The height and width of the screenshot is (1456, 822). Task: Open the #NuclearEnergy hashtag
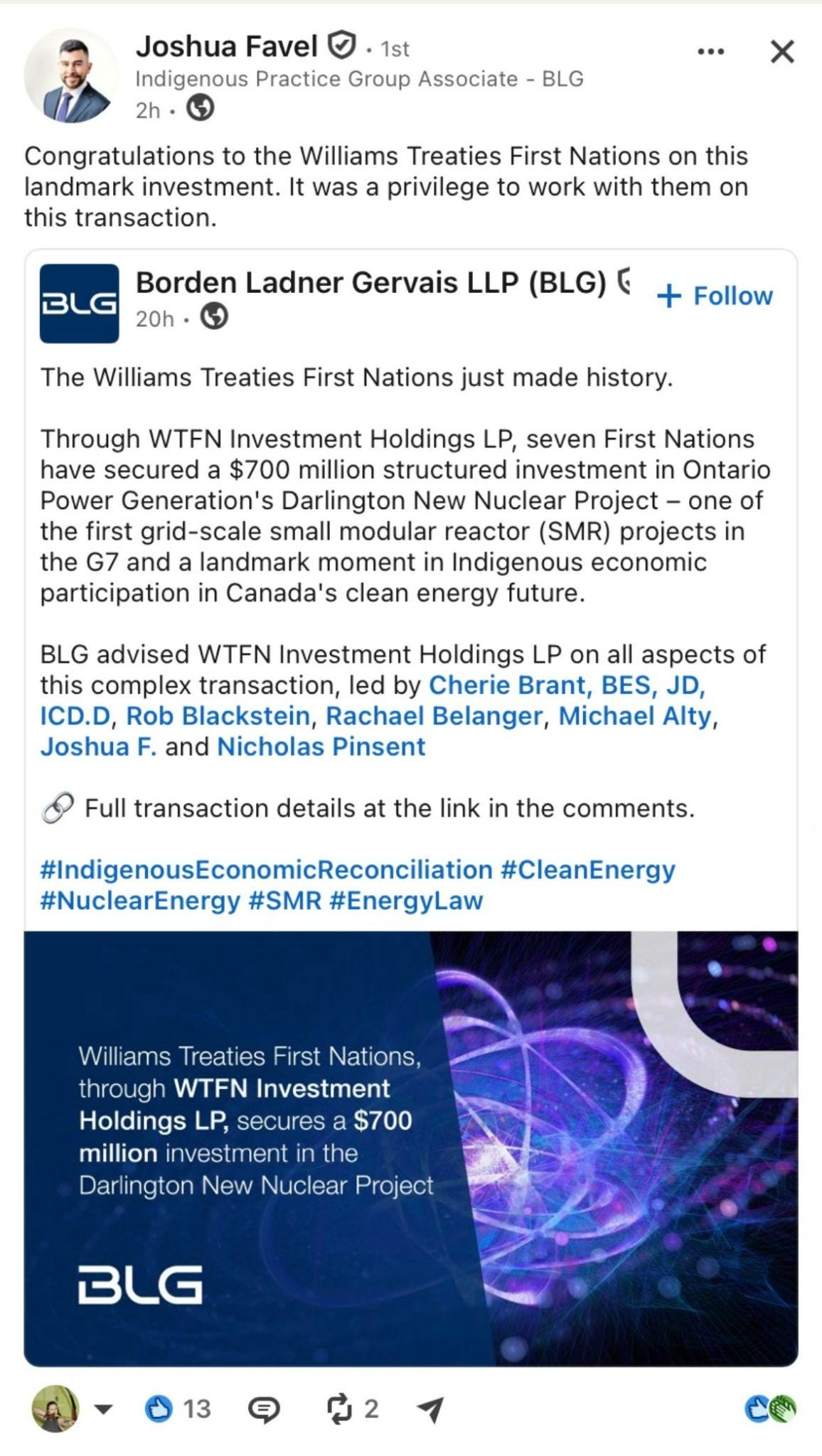pos(140,900)
